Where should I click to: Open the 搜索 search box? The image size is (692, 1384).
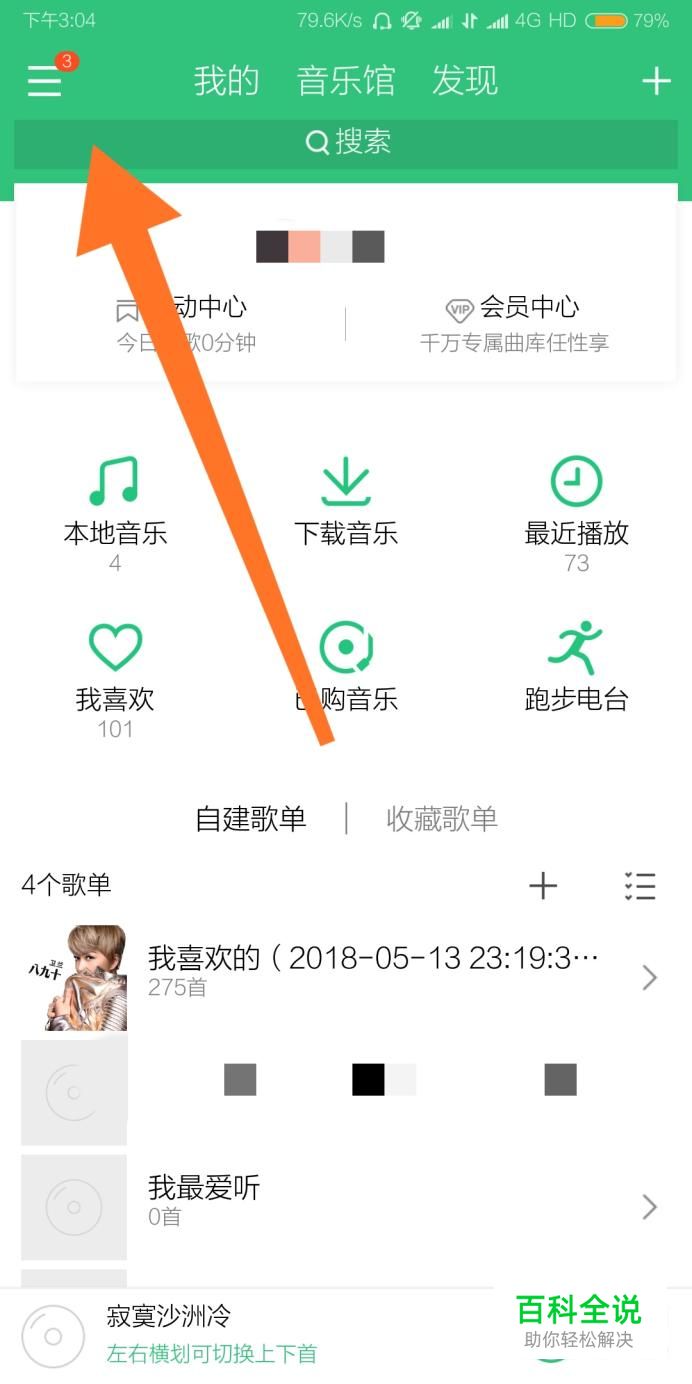coord(346,143)
